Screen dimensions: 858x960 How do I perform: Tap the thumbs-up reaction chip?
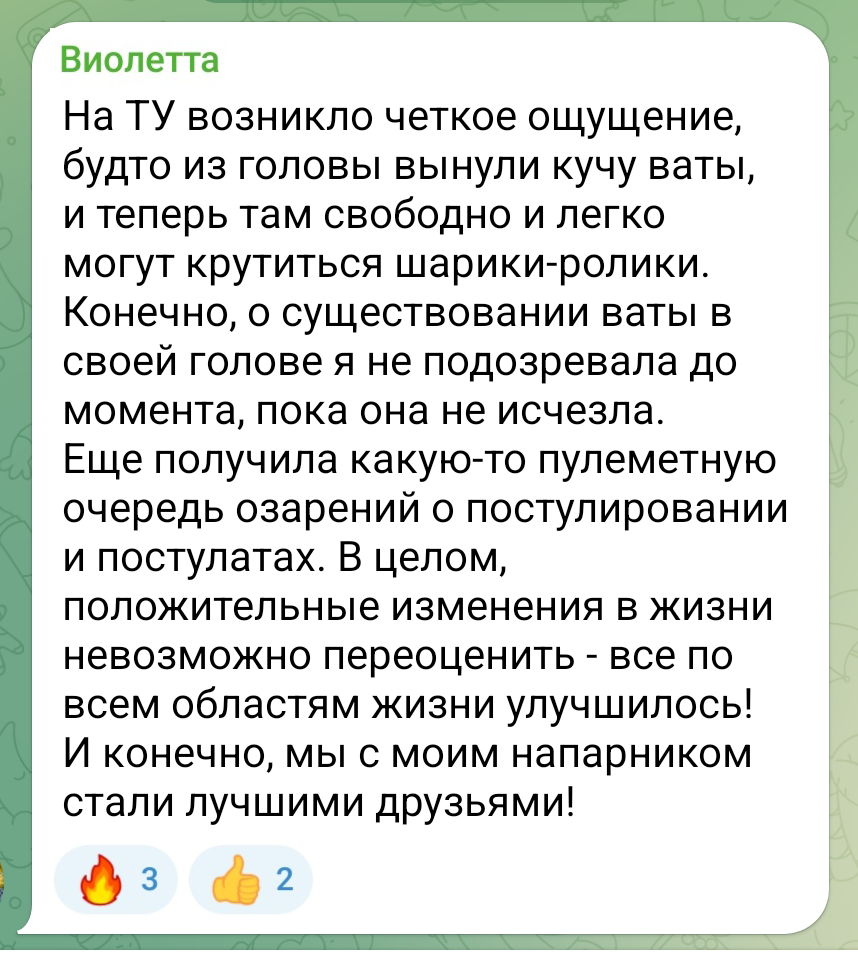pos(250,880)
